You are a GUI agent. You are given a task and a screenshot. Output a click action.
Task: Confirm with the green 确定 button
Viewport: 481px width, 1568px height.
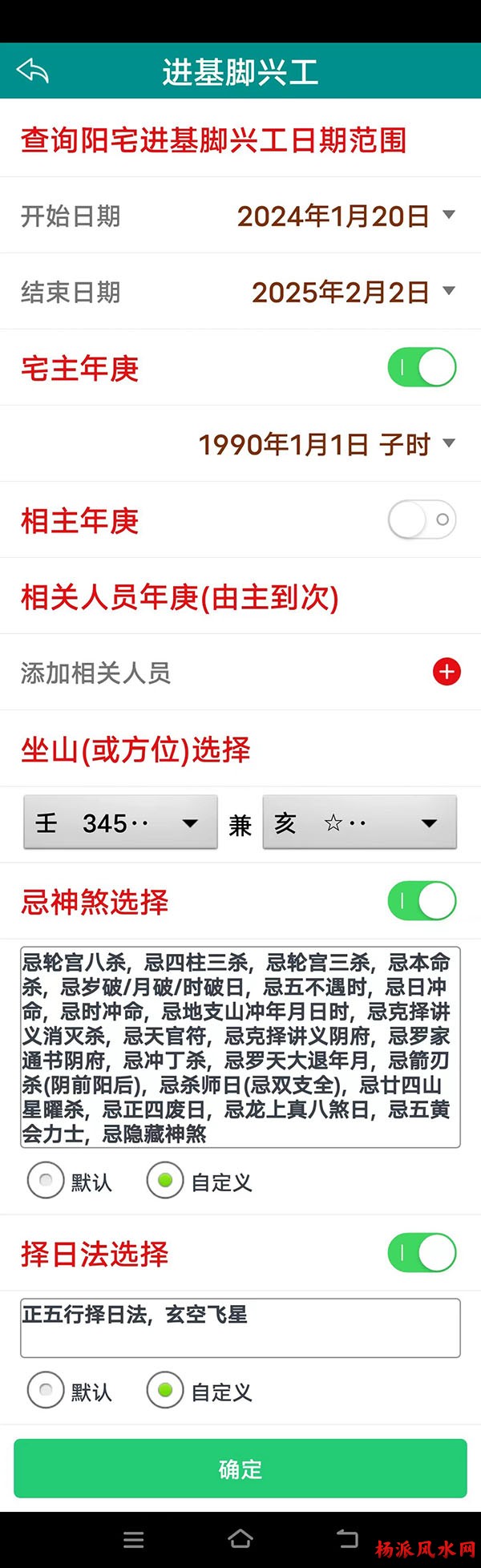[240, 1469]
